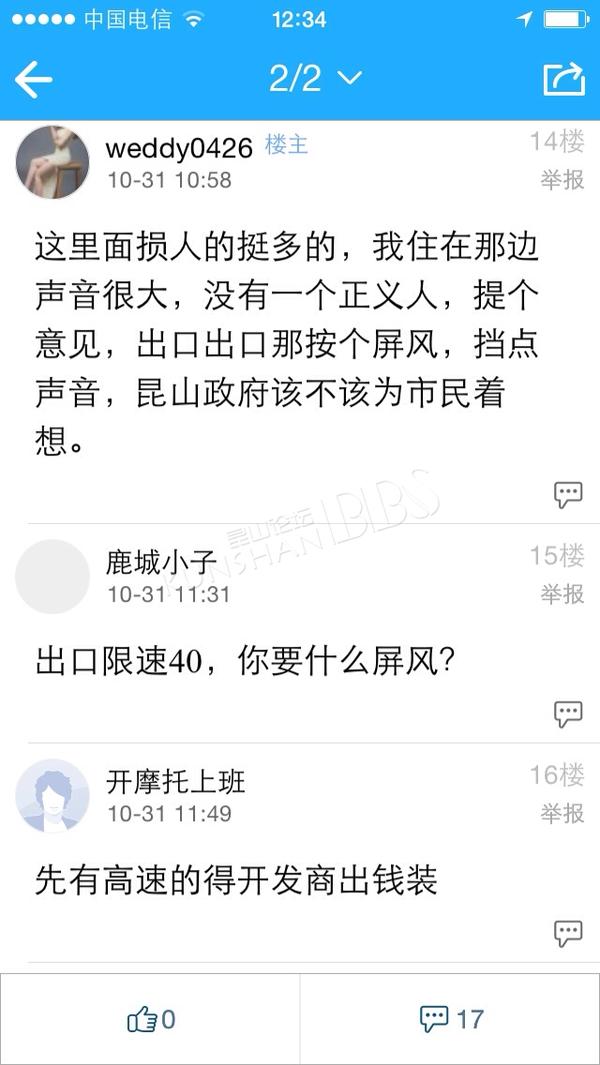The height and width of the screenshot is (1065, 600).
Task: Like this thread with thumbs-up button
Action: (x=150, y=1019)
